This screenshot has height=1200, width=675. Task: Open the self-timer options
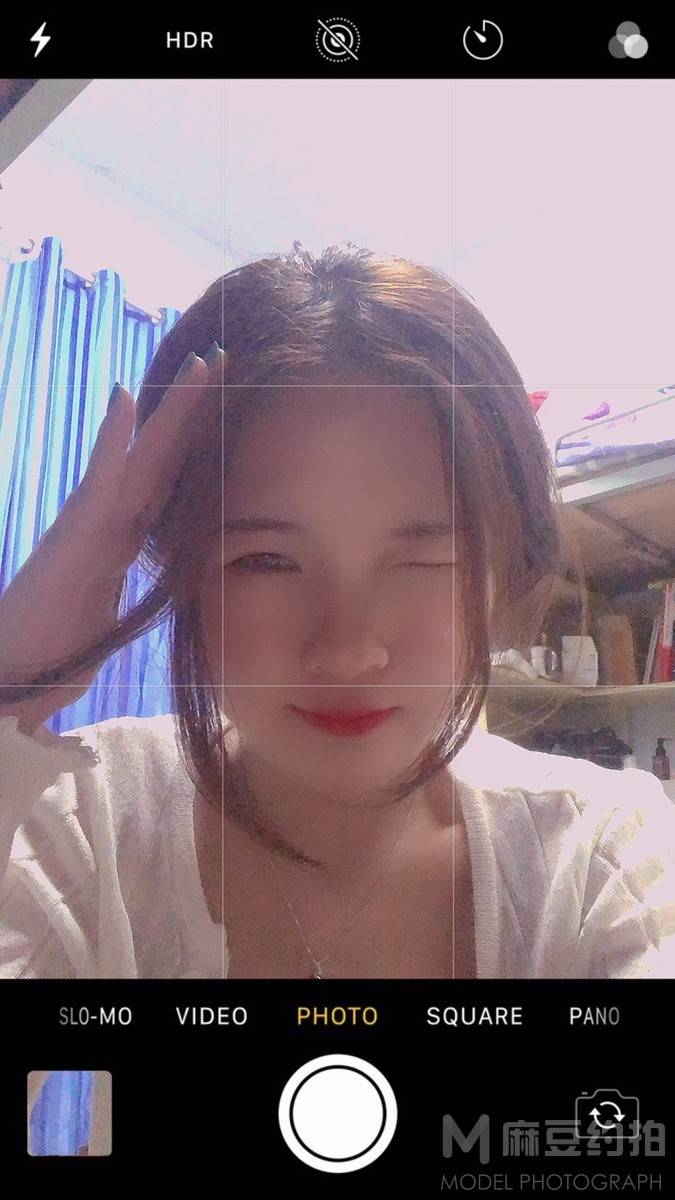click(483, 40)
